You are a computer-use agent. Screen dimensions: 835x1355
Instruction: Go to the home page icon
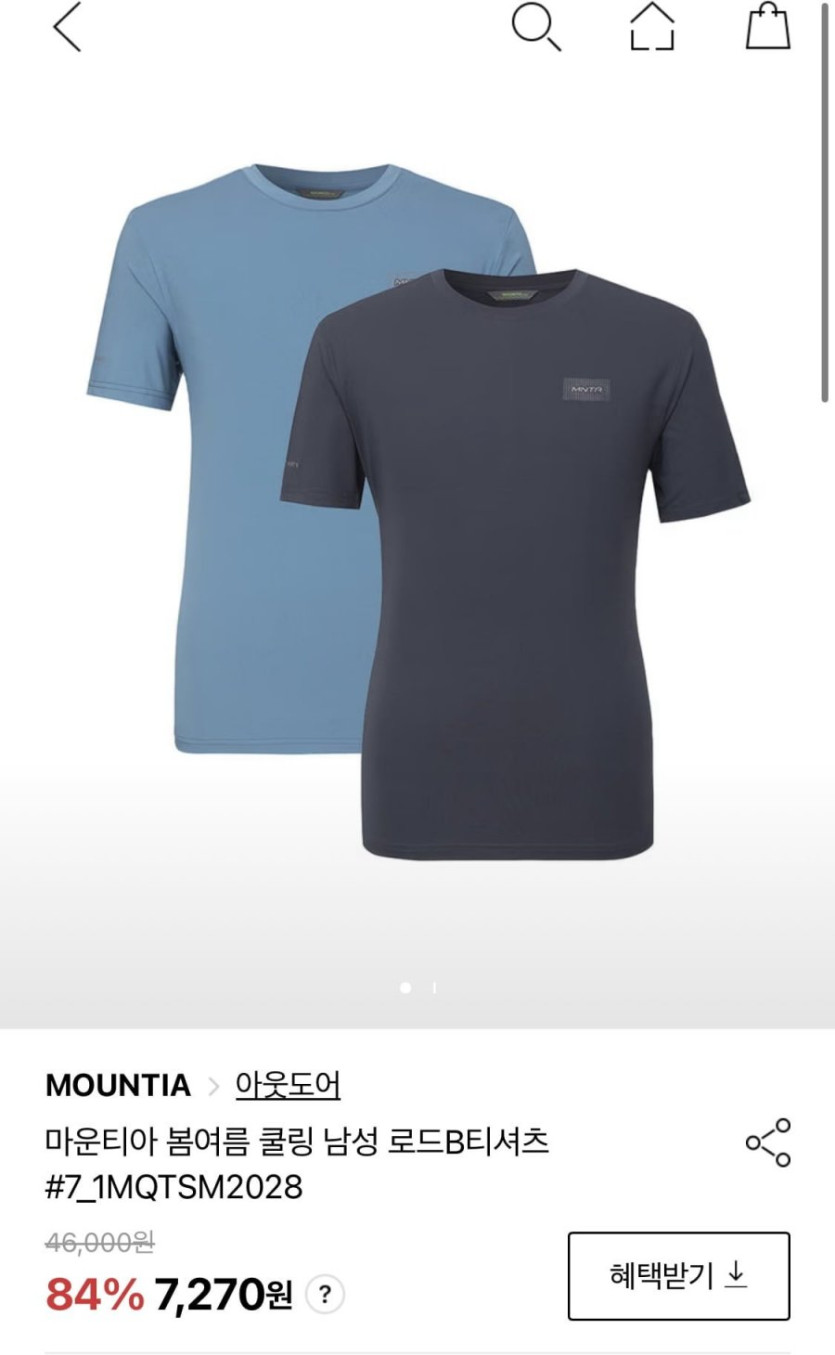pos(652,26)
